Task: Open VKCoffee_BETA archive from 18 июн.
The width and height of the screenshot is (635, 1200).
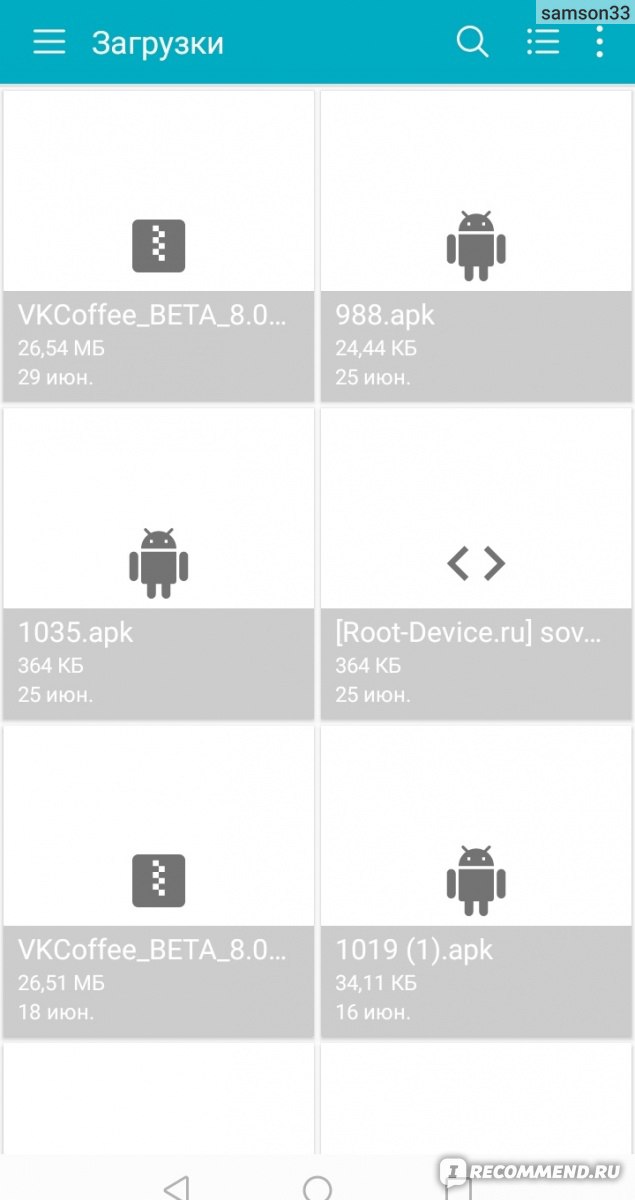Action: tap(159, 882)
